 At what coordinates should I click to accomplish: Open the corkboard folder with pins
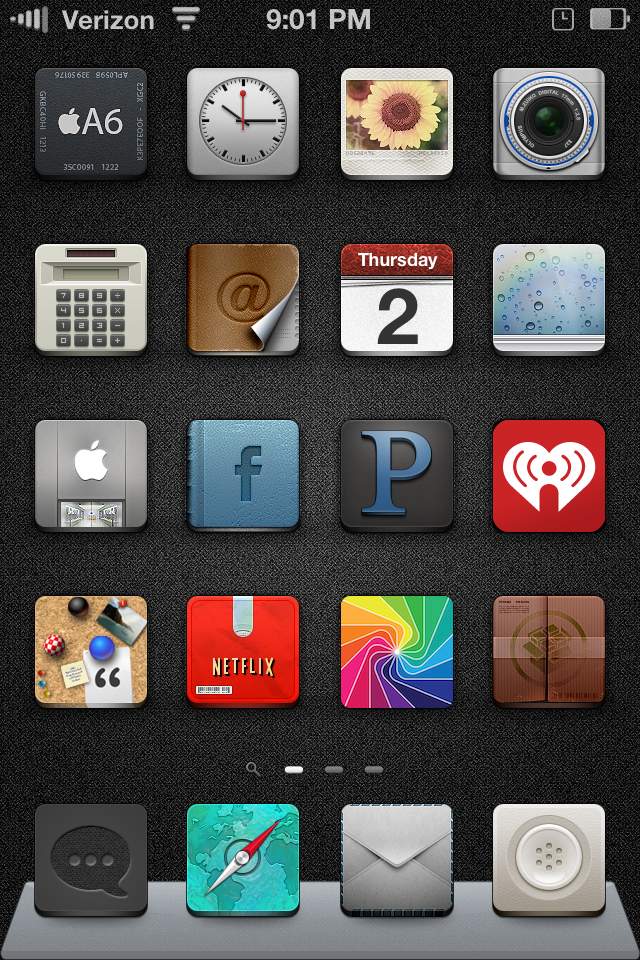[x=91, y=651]
